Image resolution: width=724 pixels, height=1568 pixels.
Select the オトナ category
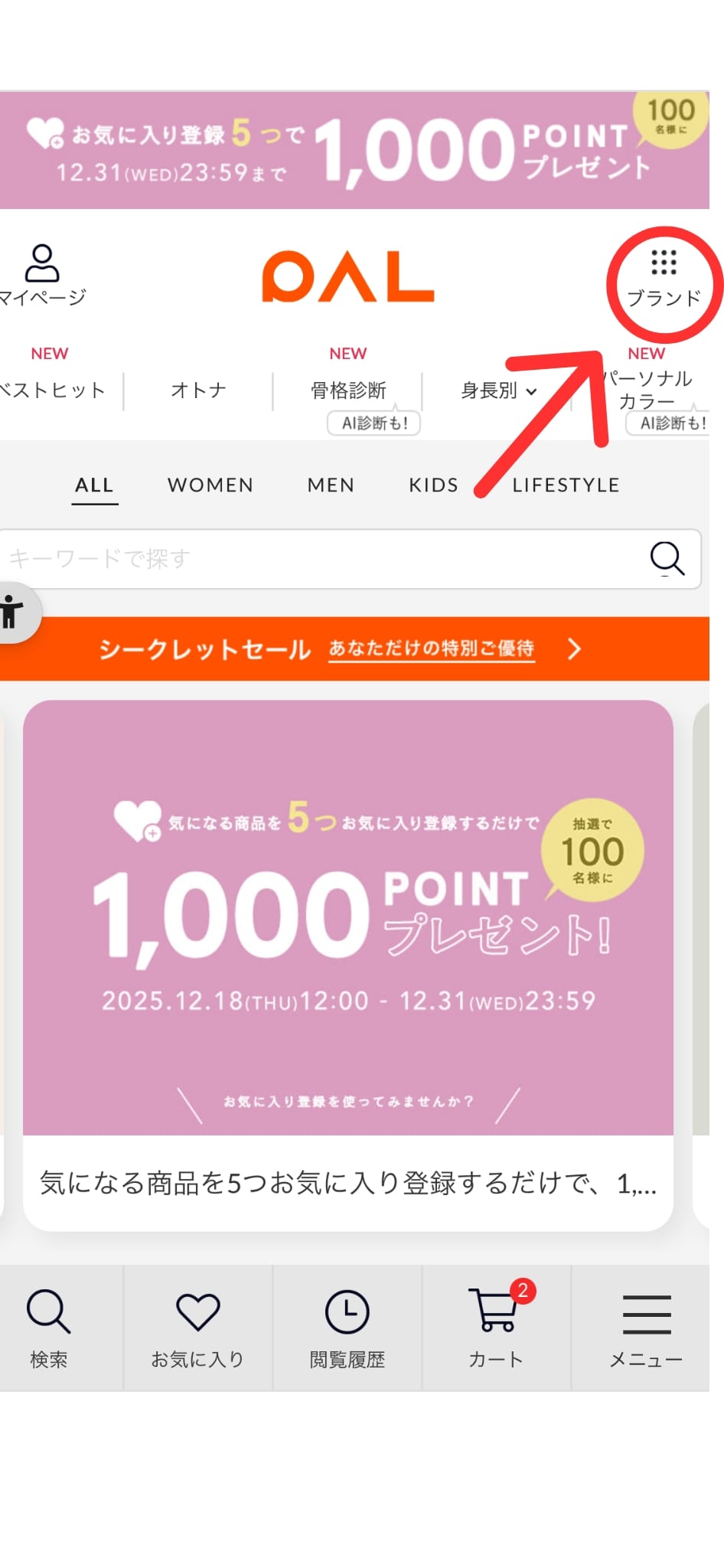tap(198, 390)
